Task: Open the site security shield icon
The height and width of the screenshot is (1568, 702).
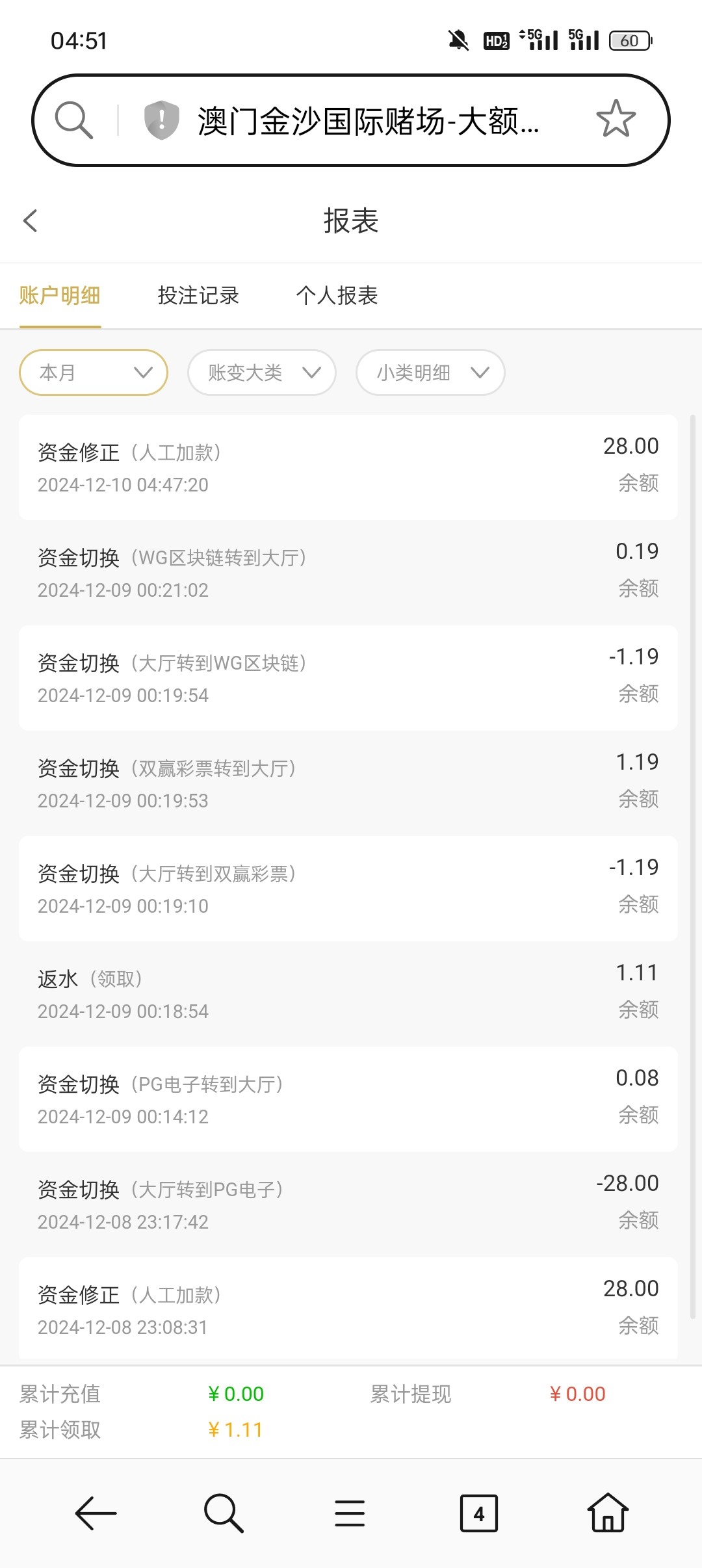Action: coord(161,120)
